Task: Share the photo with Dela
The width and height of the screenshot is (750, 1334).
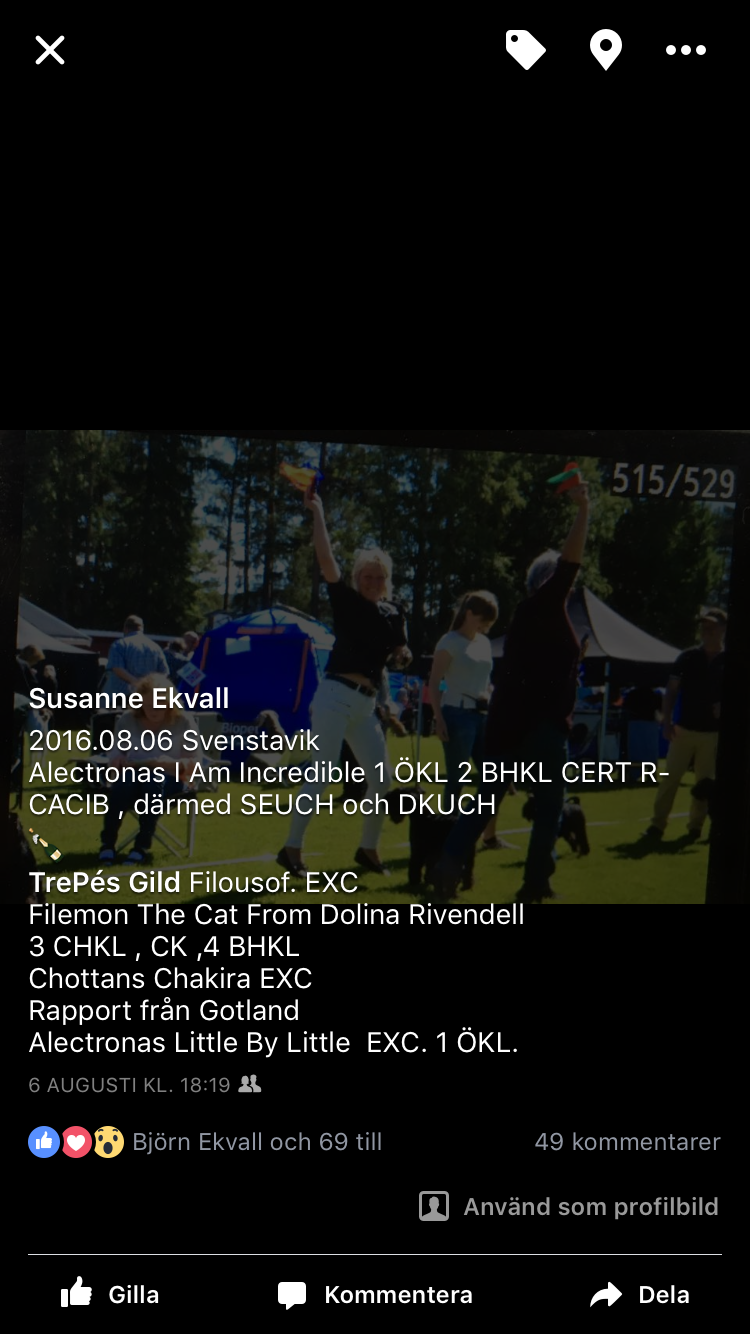Action: point(640,1295)
